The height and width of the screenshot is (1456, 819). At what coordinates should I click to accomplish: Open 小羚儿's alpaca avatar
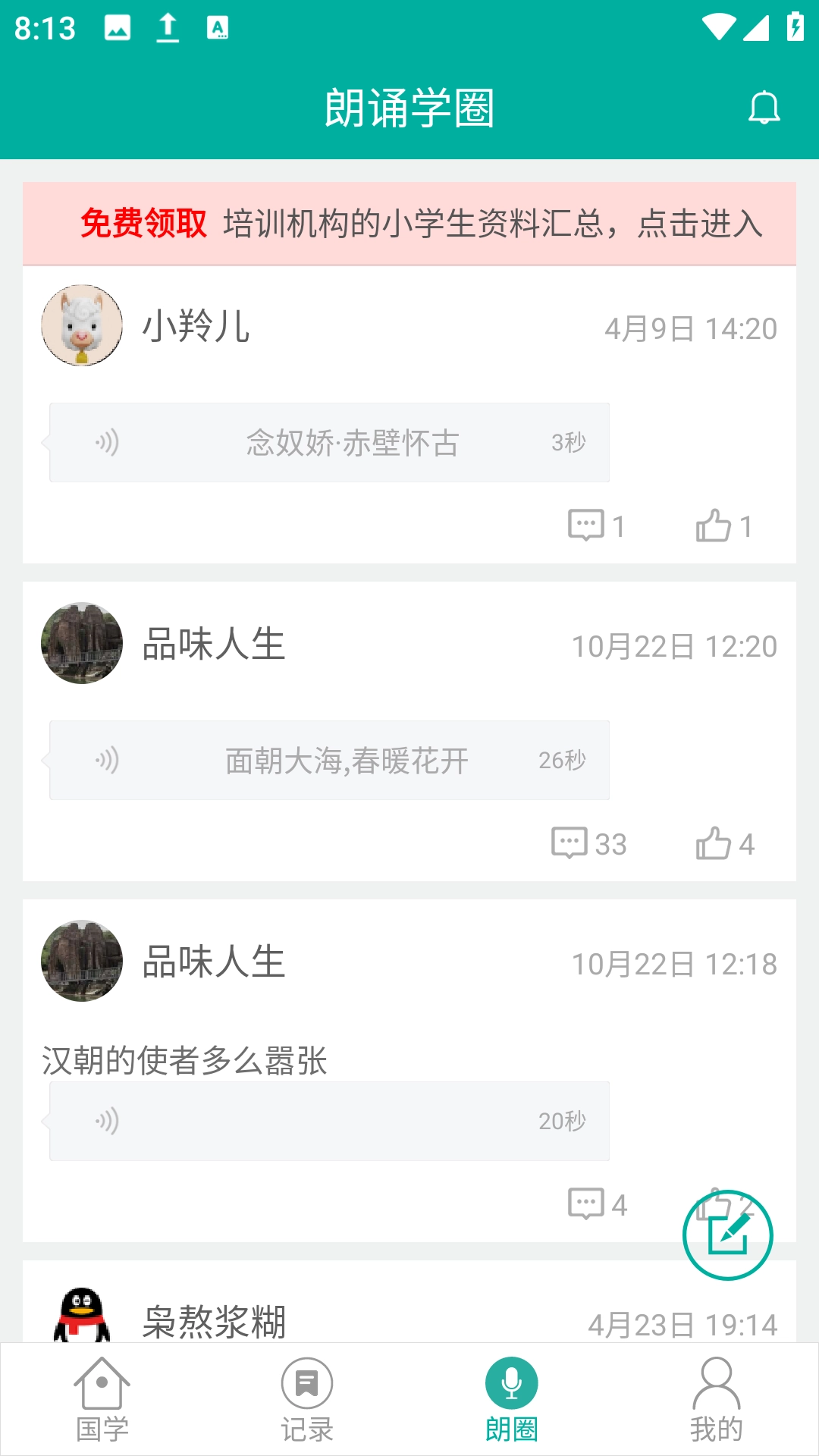click(82, 325)
